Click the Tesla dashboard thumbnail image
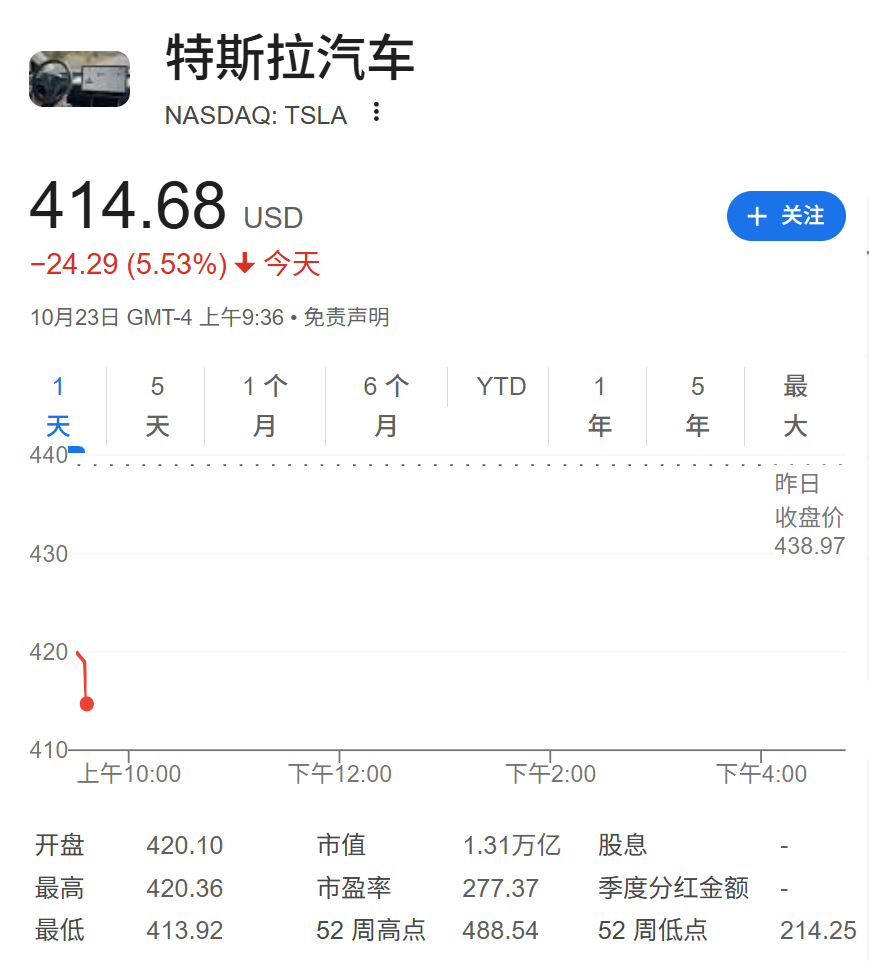 [x=78, y=78]
